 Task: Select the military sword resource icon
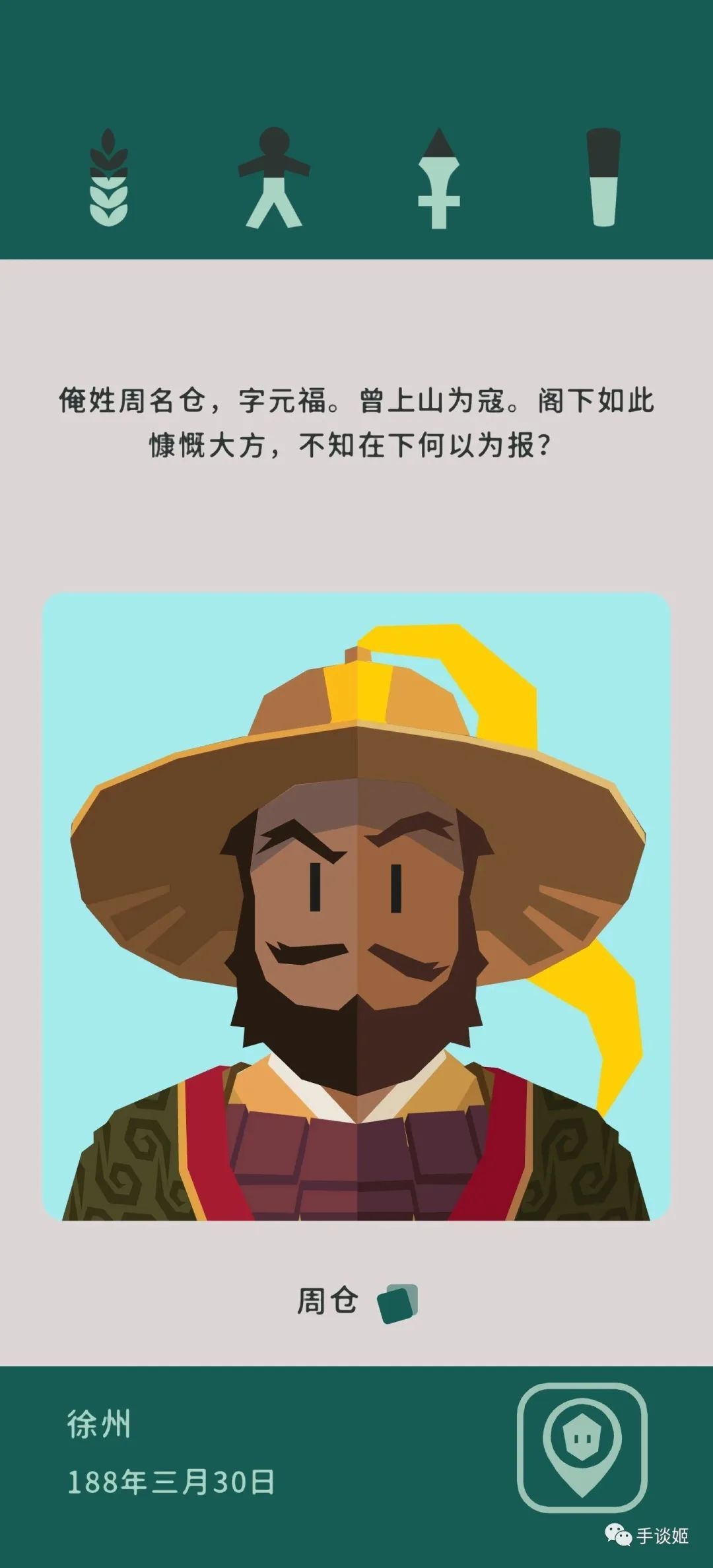[439, 177]
